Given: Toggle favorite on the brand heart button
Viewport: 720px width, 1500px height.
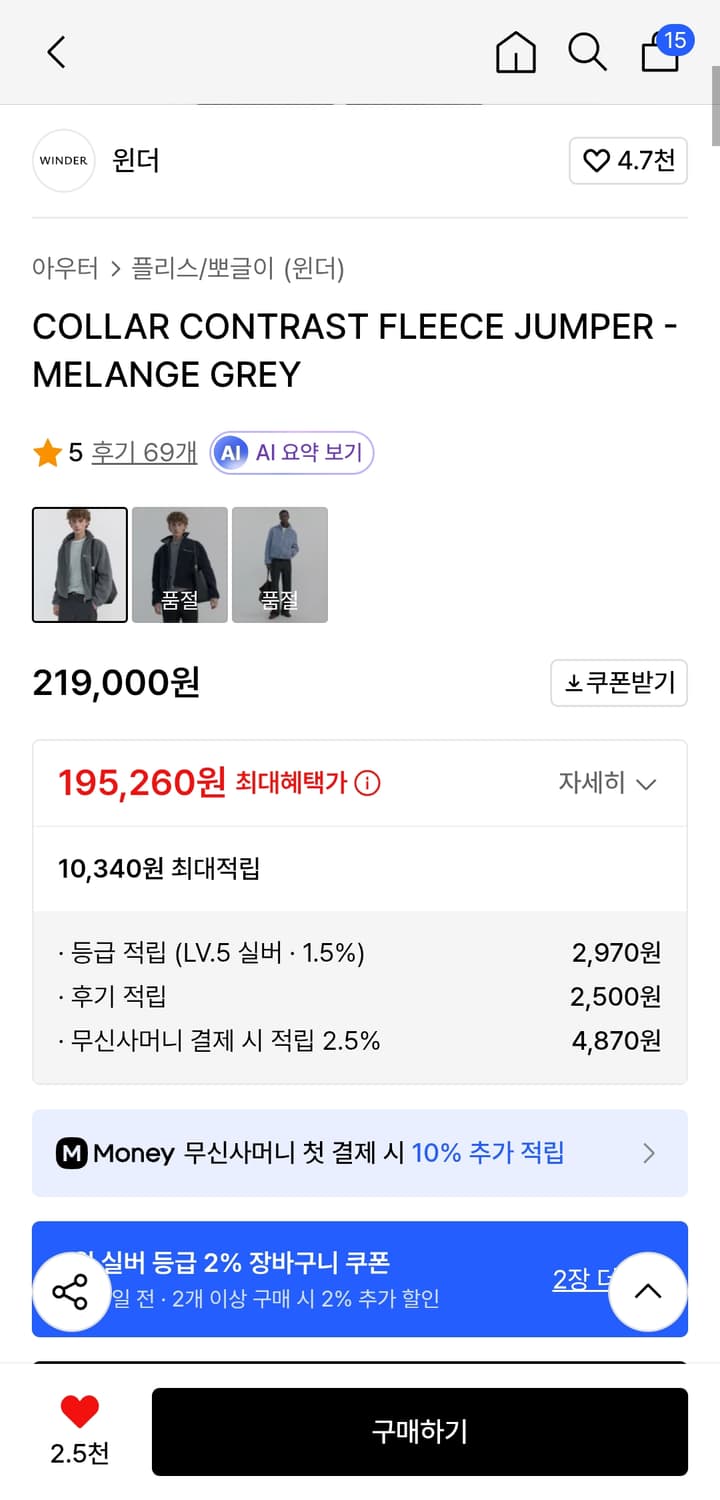Looking at the screenshot, I should (628, 161).
